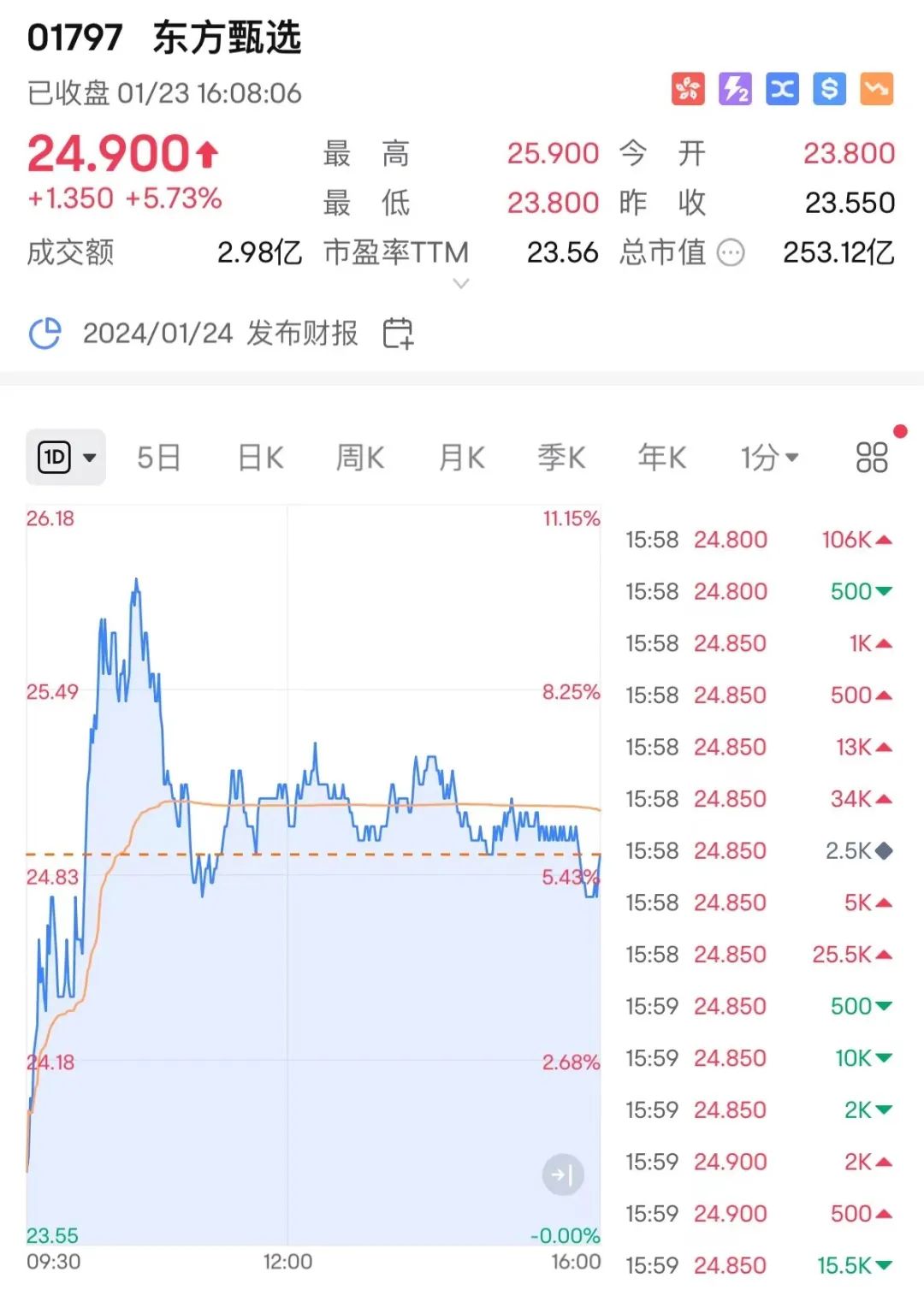Expand more quote details chevron
The height and width of the screenshot is (1290, 924).
460,283
